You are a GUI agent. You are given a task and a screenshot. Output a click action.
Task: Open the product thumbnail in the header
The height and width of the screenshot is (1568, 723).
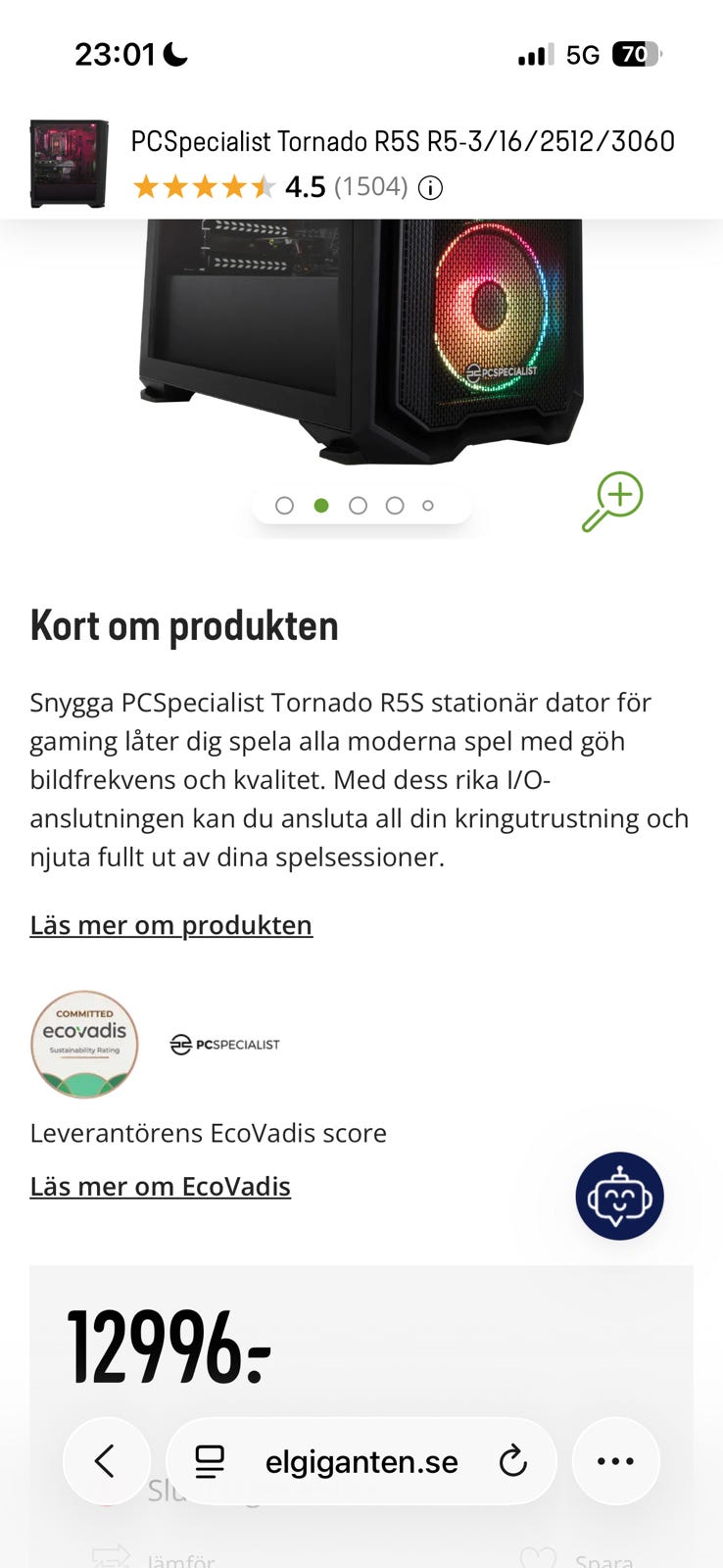click(69, 164)
